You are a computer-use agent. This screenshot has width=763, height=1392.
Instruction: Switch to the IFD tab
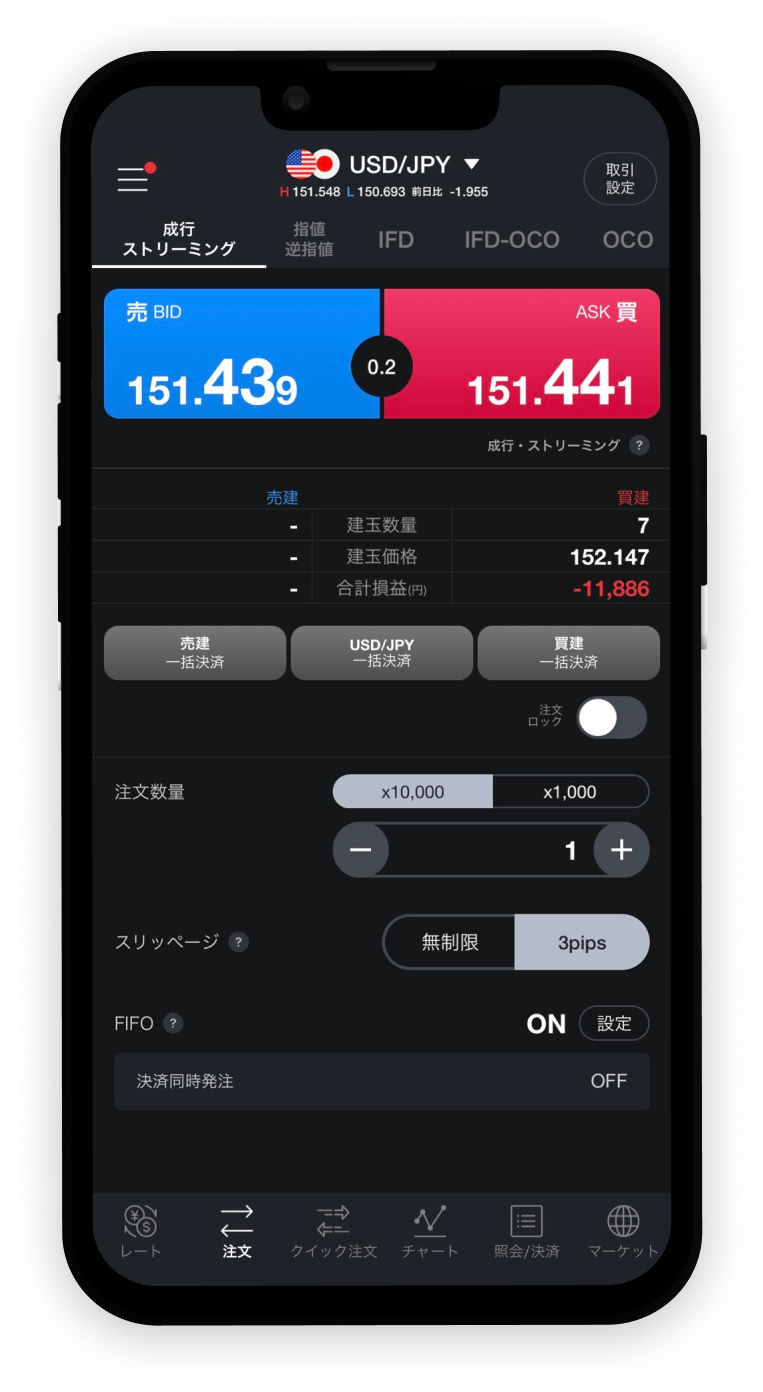click(395, 240)
